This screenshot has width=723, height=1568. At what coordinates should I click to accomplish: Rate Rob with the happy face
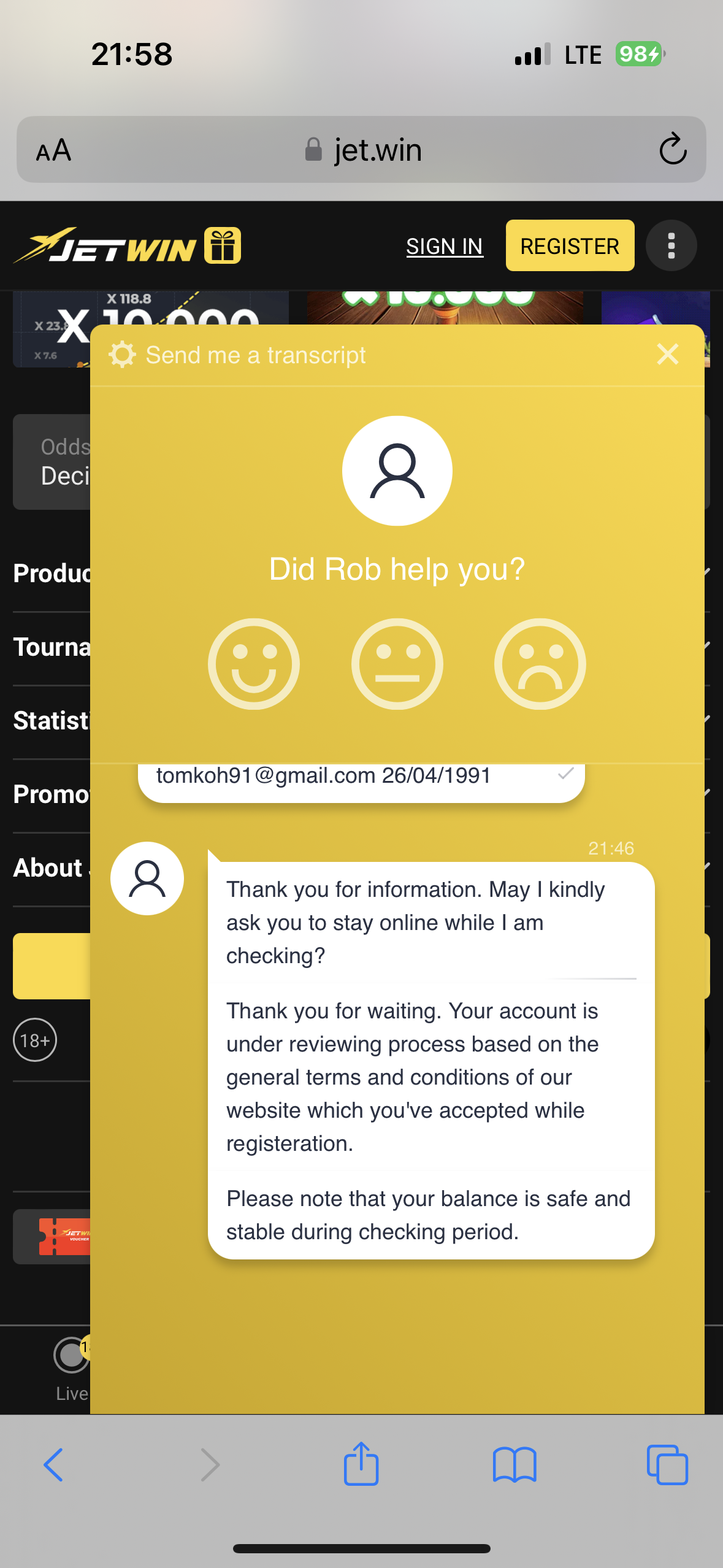(x=253, y=664)
